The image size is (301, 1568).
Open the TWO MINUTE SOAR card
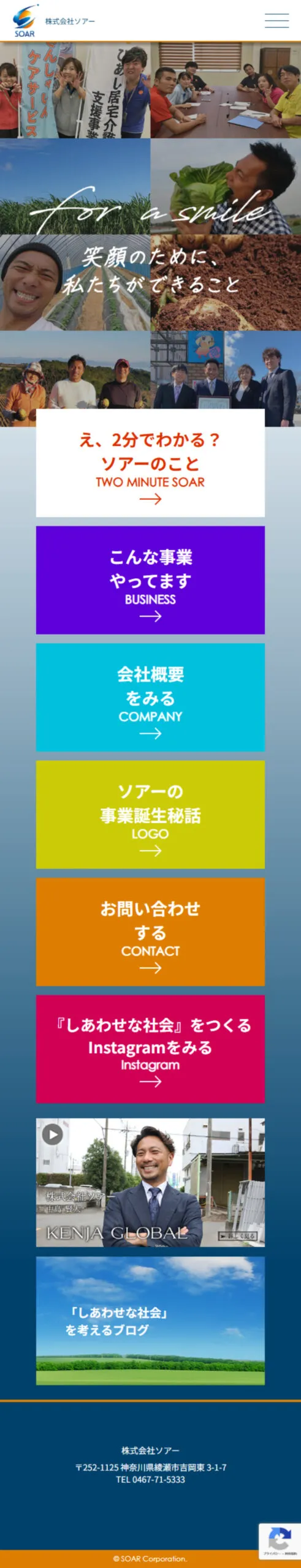pyautogui.click(x=150, y=463)
